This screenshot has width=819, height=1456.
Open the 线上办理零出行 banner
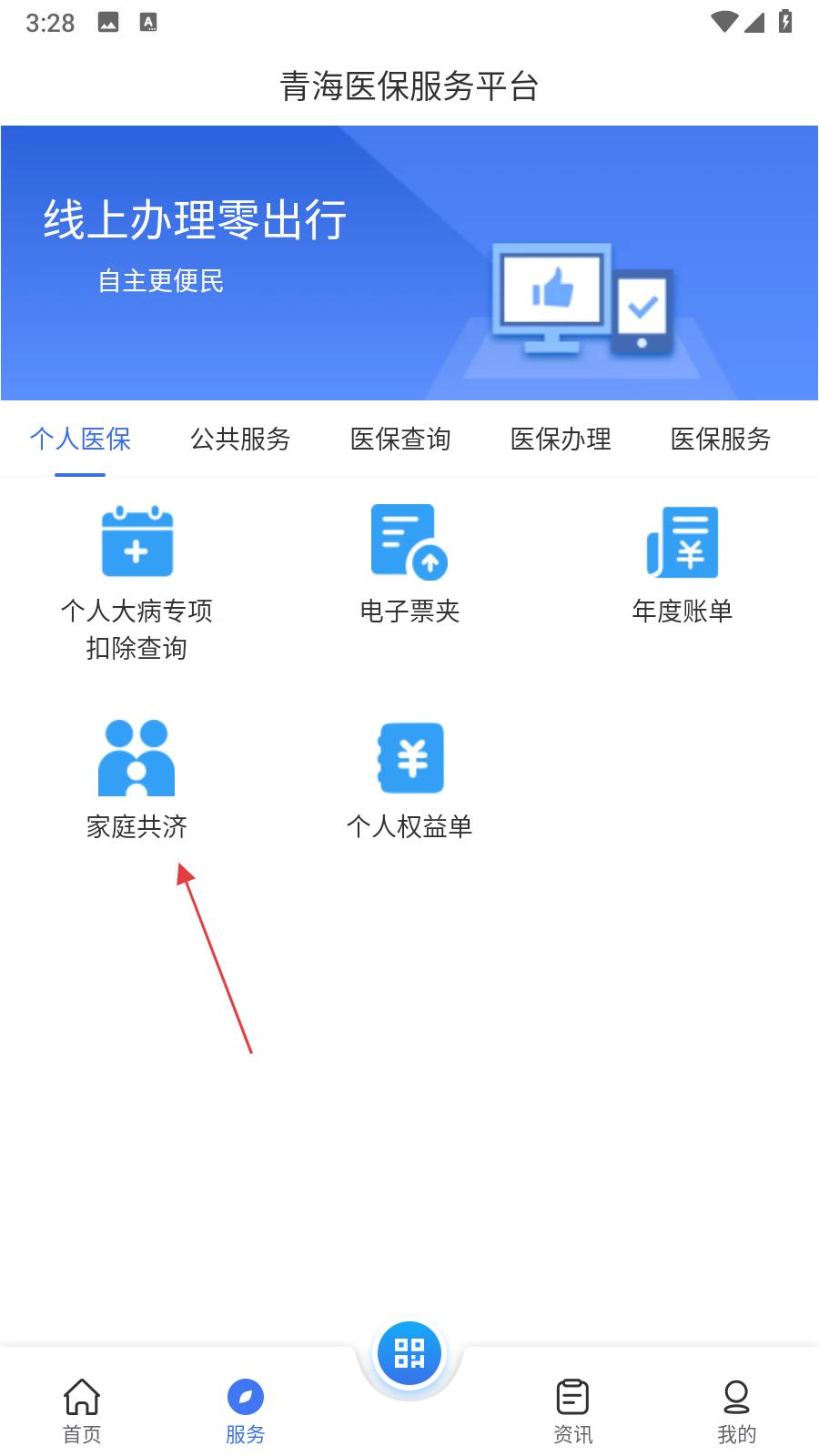[x=409, y=263]
